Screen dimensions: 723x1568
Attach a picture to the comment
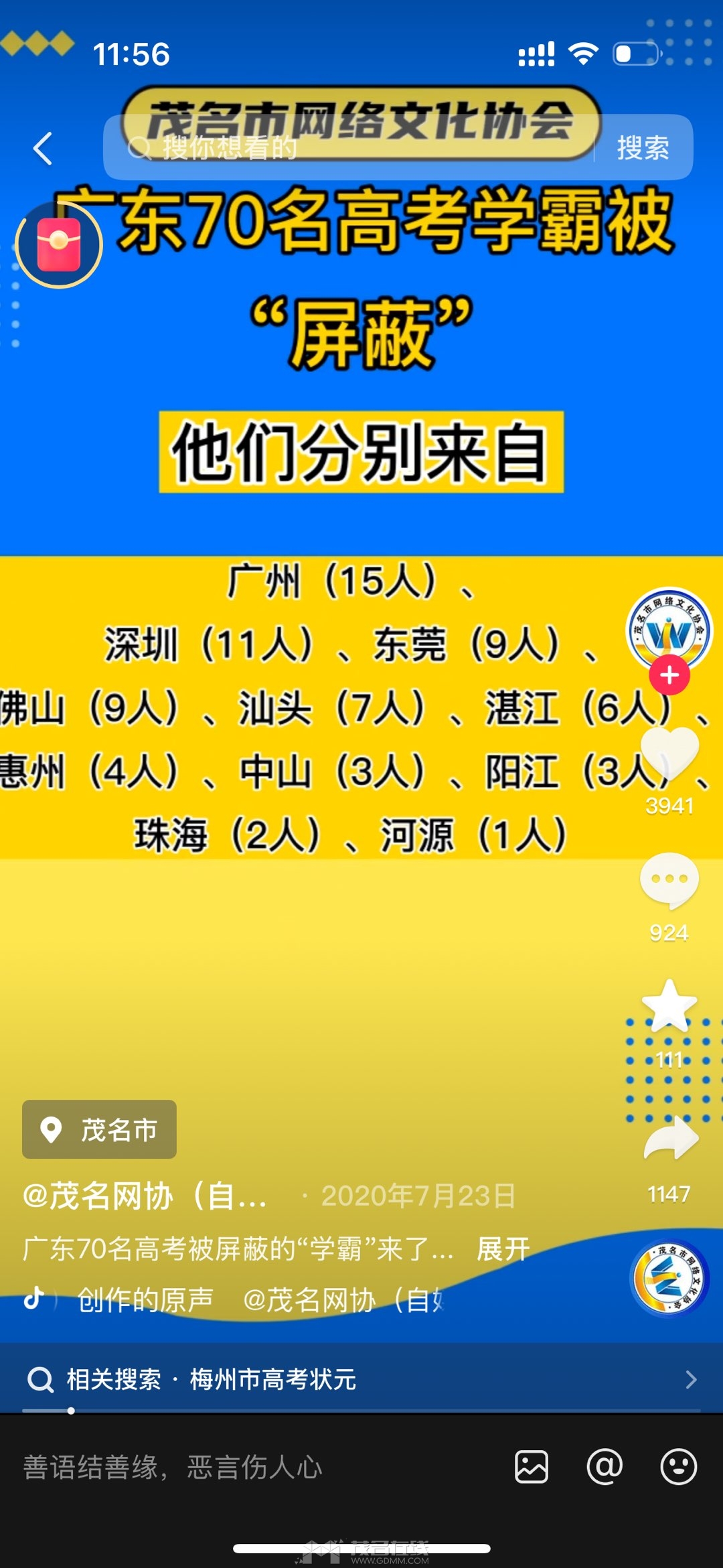coord(532,1467)
